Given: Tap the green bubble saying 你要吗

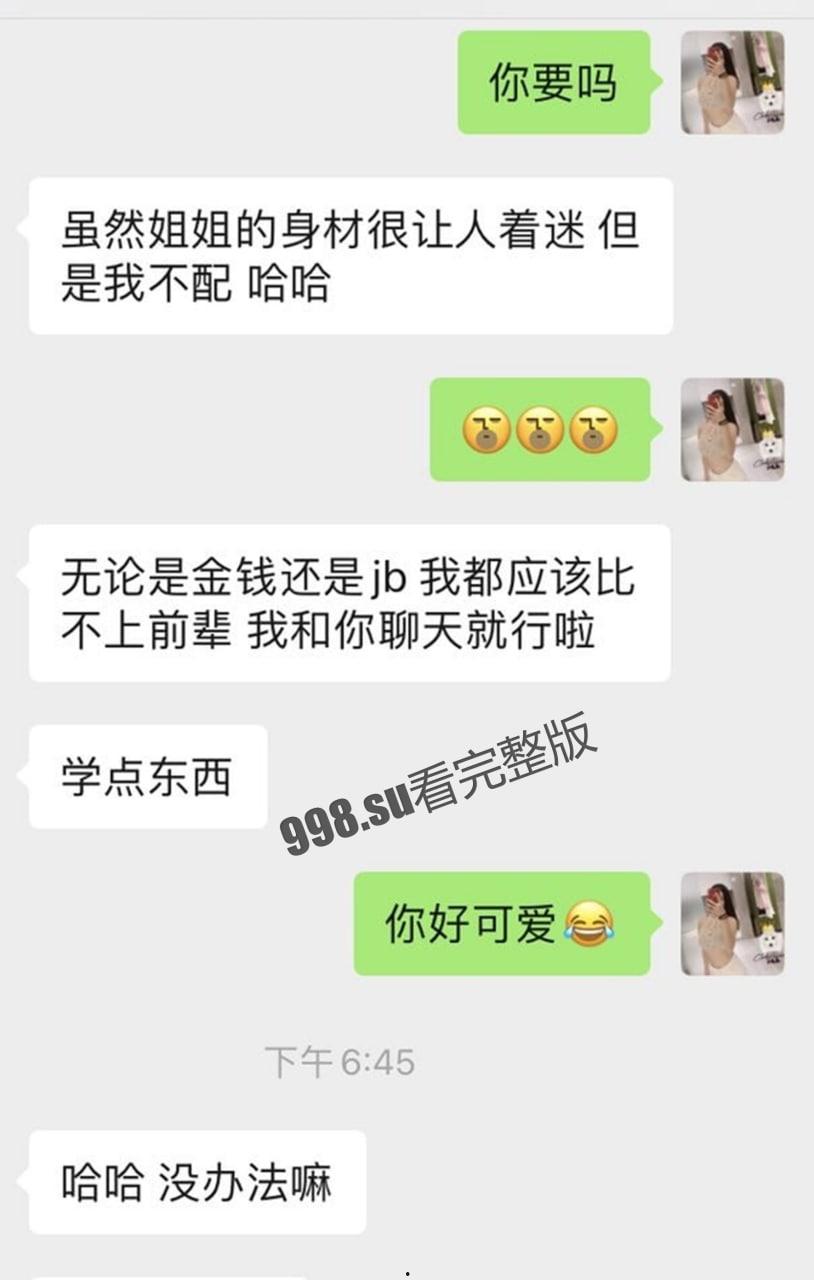Looking at the screenshot, I should tap(555, 85).
